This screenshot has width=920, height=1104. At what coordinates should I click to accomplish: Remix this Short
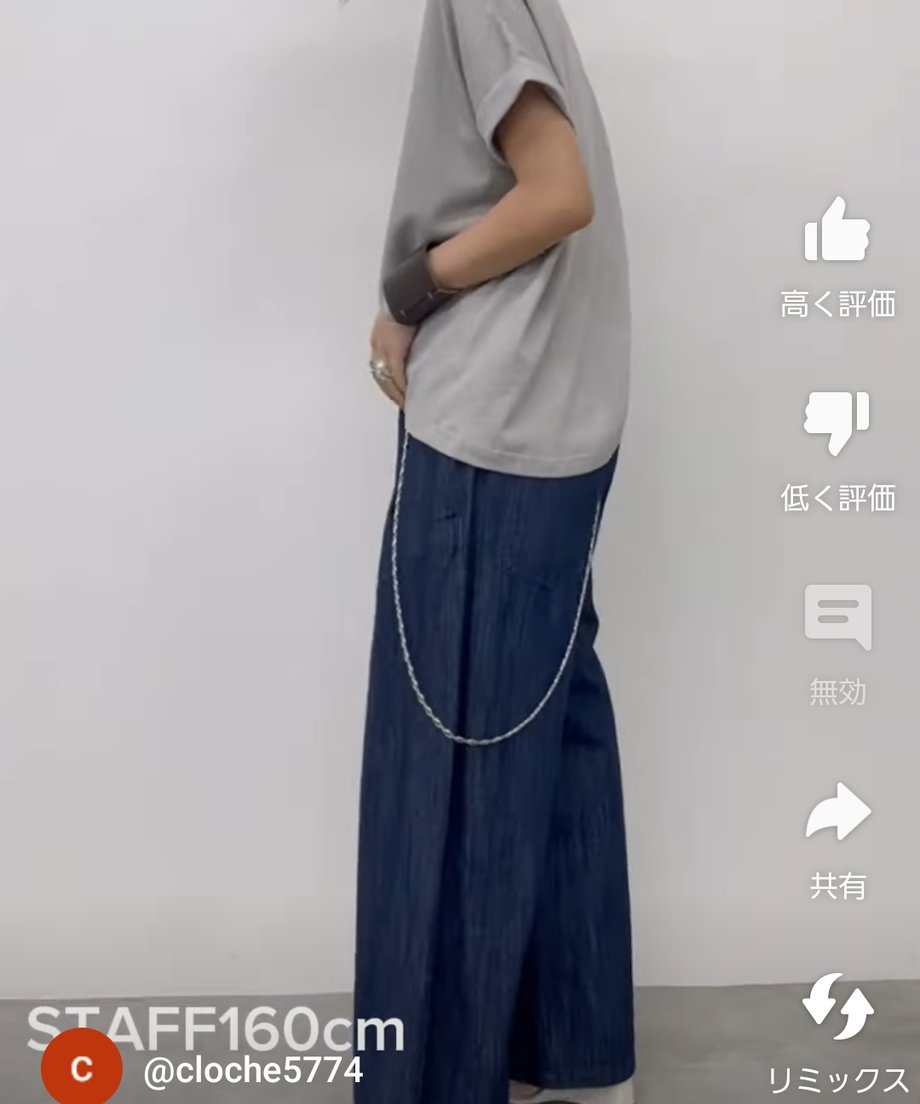coord(837,1006)
